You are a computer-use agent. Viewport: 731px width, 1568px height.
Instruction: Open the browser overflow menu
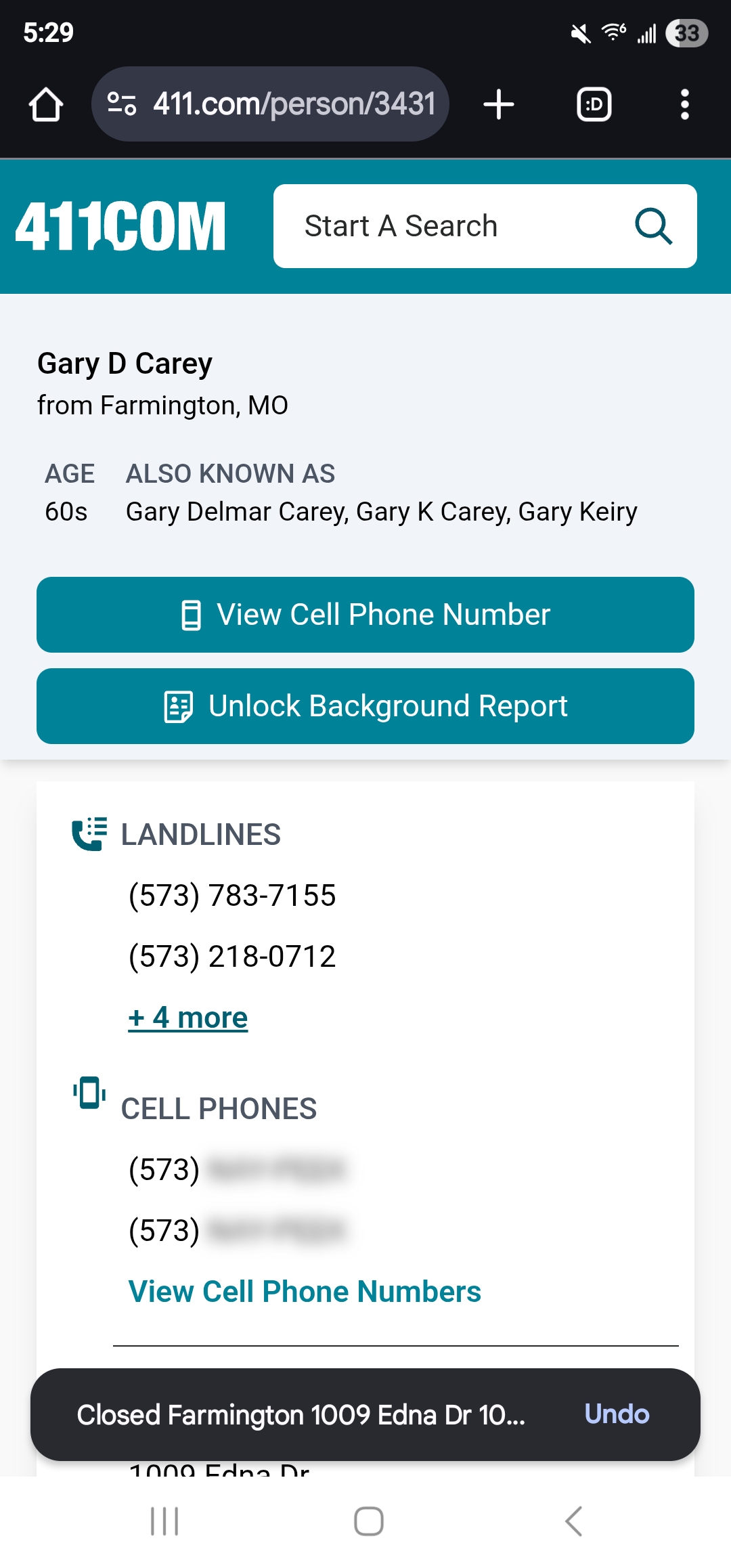[684, 105]
